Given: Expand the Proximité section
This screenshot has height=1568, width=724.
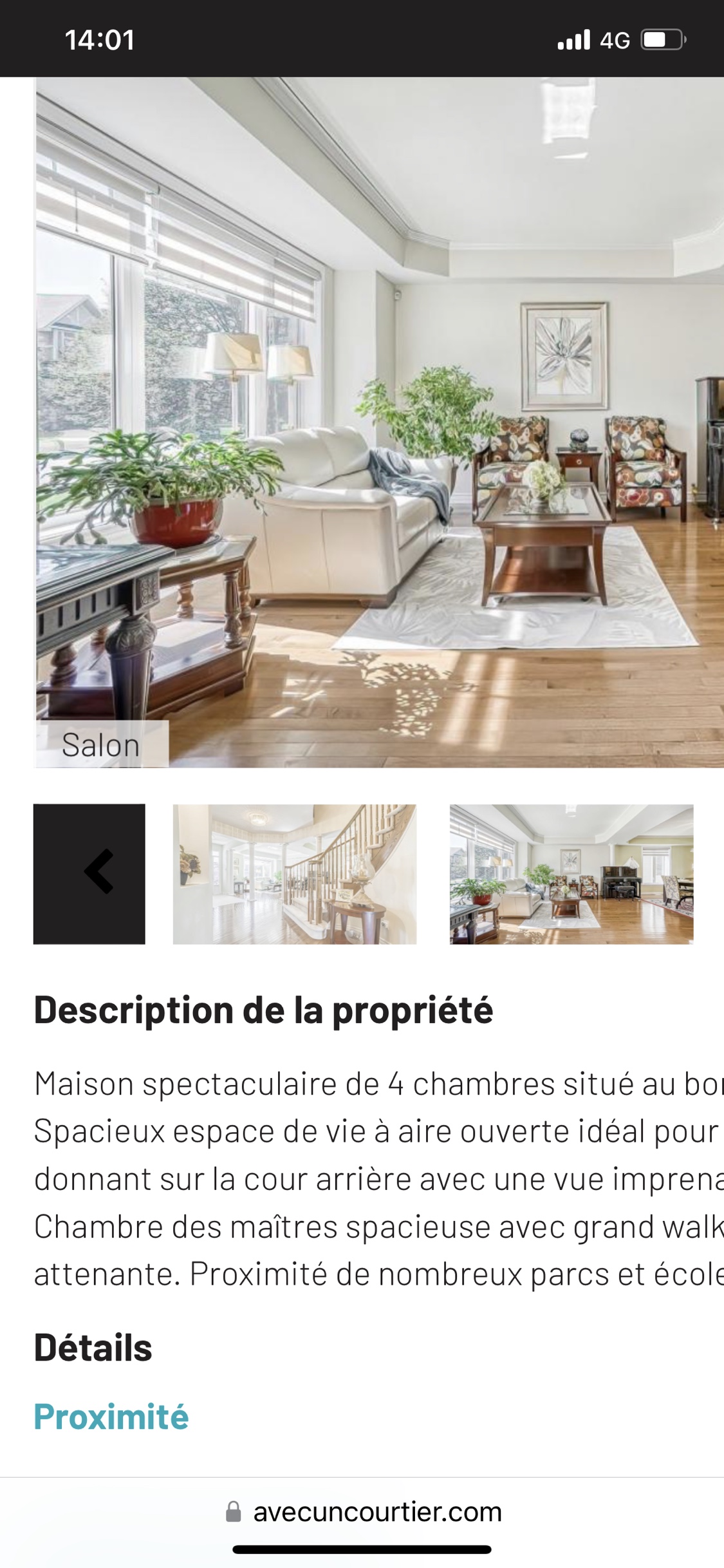Looking at the screenshot, I should 111,1417.
